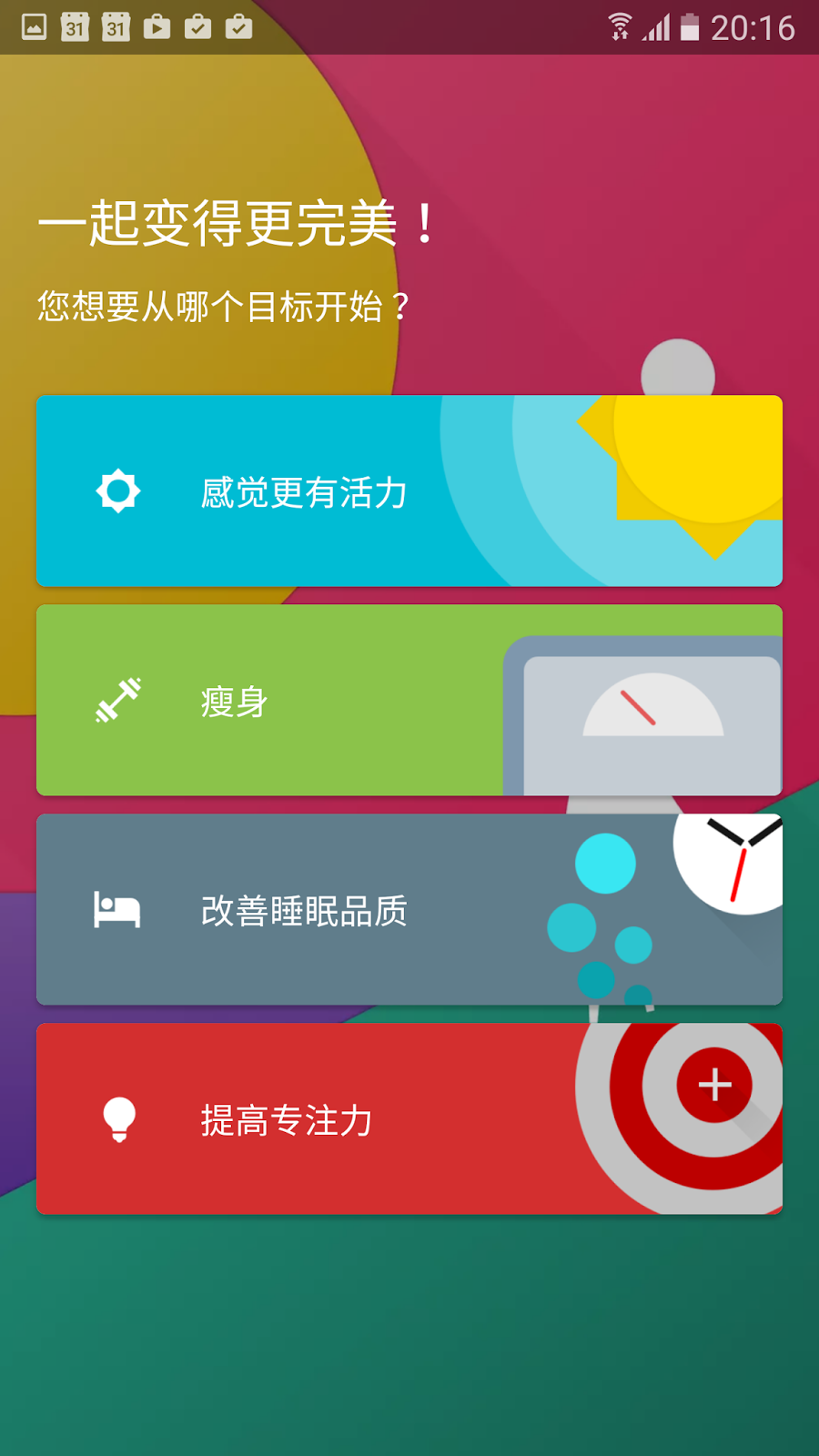The width and height of the screenshot is (819, 1456).
Task: Select the 感觉更有活力 goal card
Action: click(x=409, y=491)
